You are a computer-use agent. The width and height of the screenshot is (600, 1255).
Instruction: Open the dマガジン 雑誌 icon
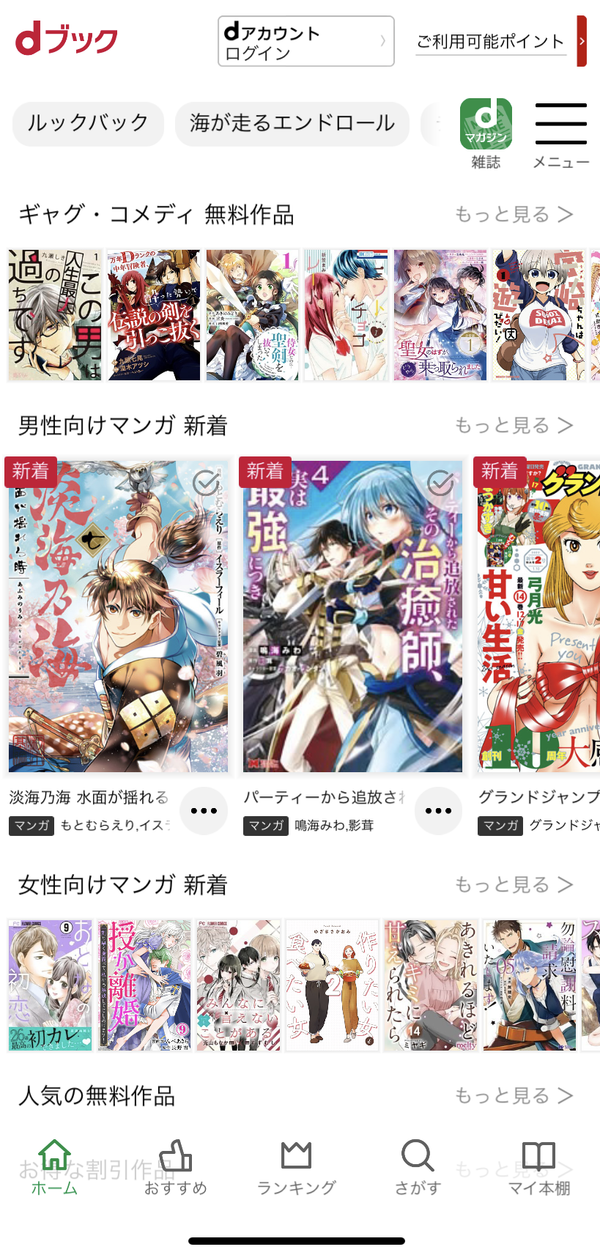point(485,134)
